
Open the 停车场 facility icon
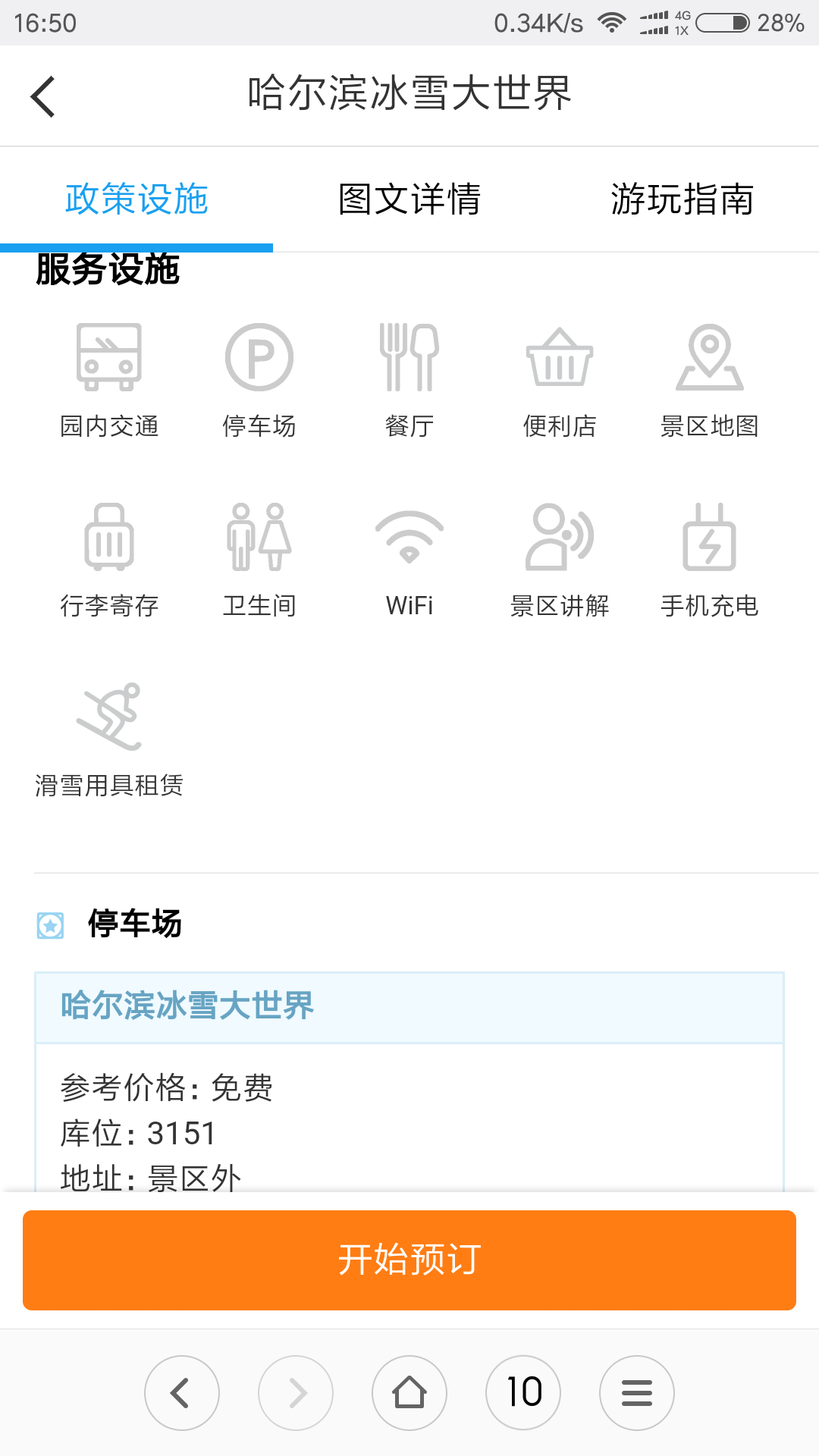pos(259,381)
